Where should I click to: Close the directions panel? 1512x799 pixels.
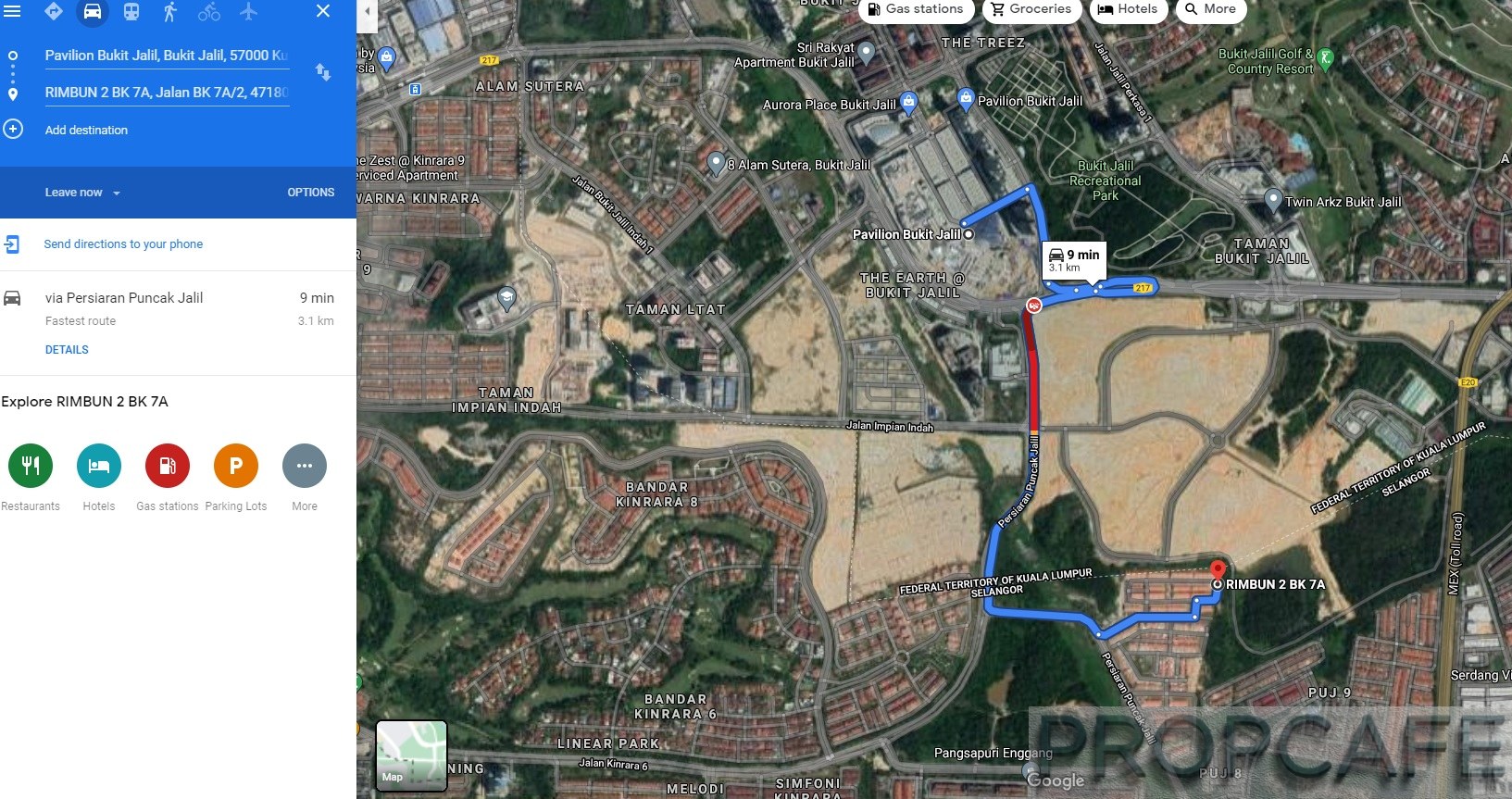click(322, 11)
